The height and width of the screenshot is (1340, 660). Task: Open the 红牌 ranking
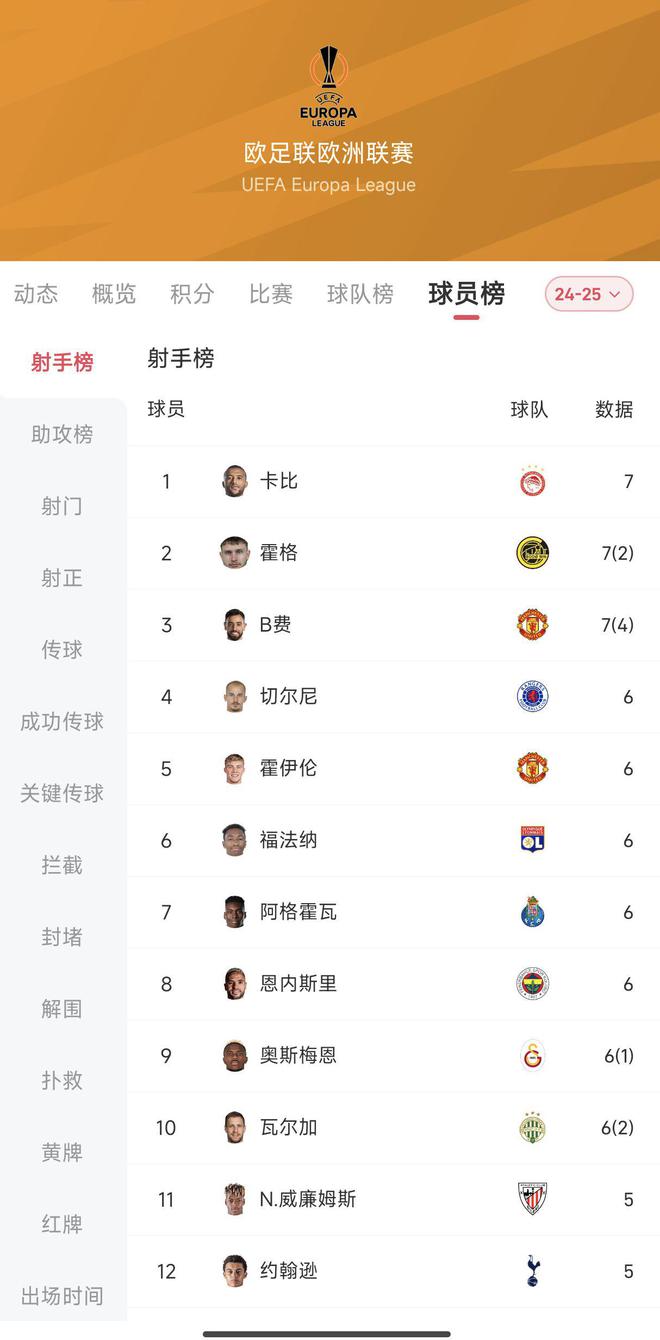pos(62,1225)
